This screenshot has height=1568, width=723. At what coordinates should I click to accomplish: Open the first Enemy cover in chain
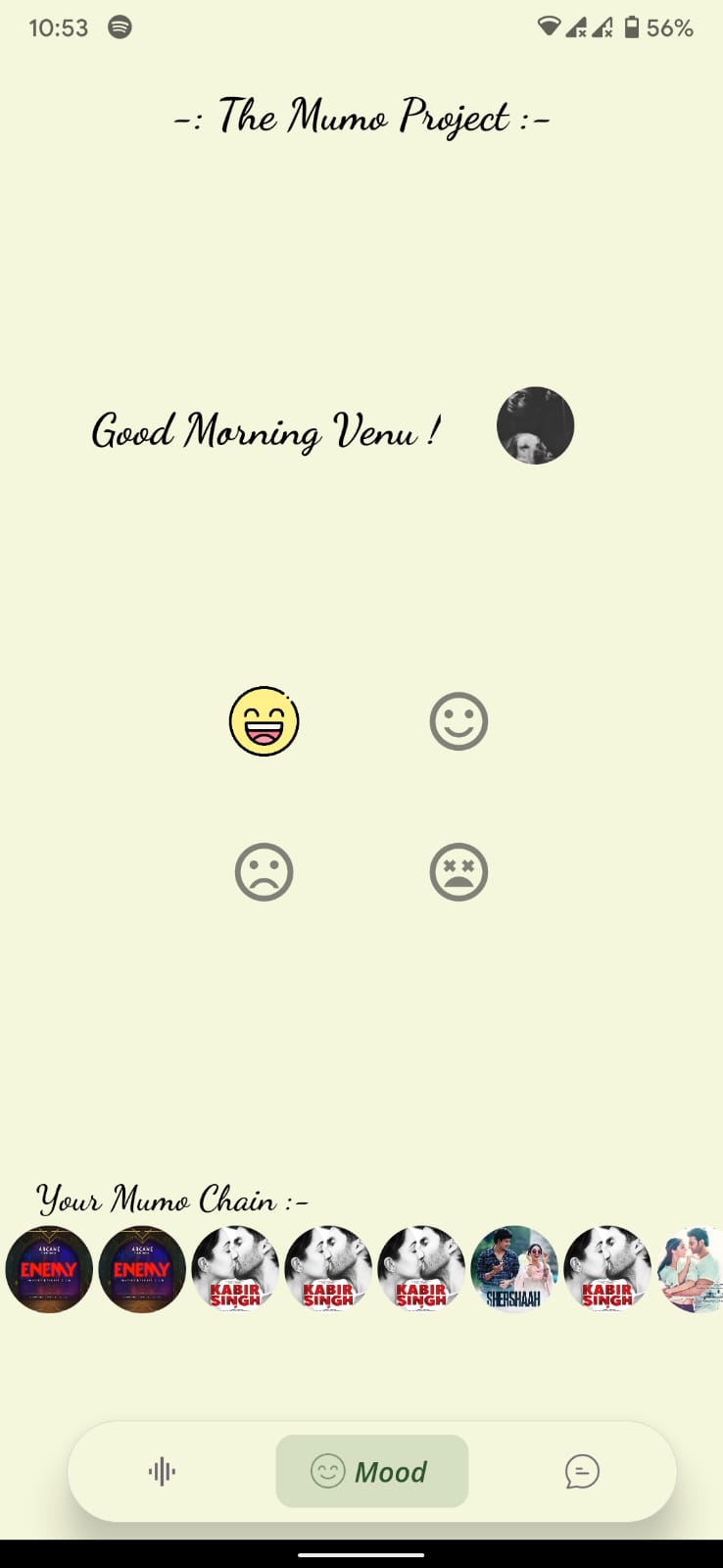click(49, 1269)
